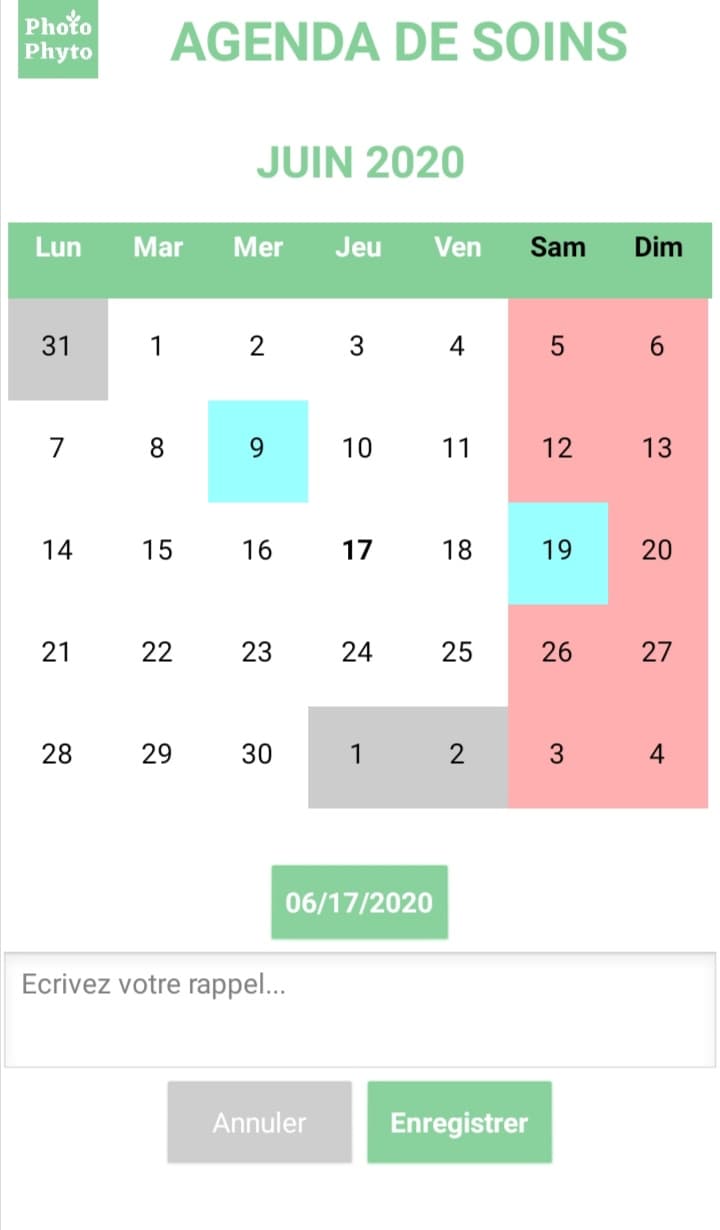Select Sunday 27 in the calendar
This screenshot has height=1230, width=720.
(658, 655)
